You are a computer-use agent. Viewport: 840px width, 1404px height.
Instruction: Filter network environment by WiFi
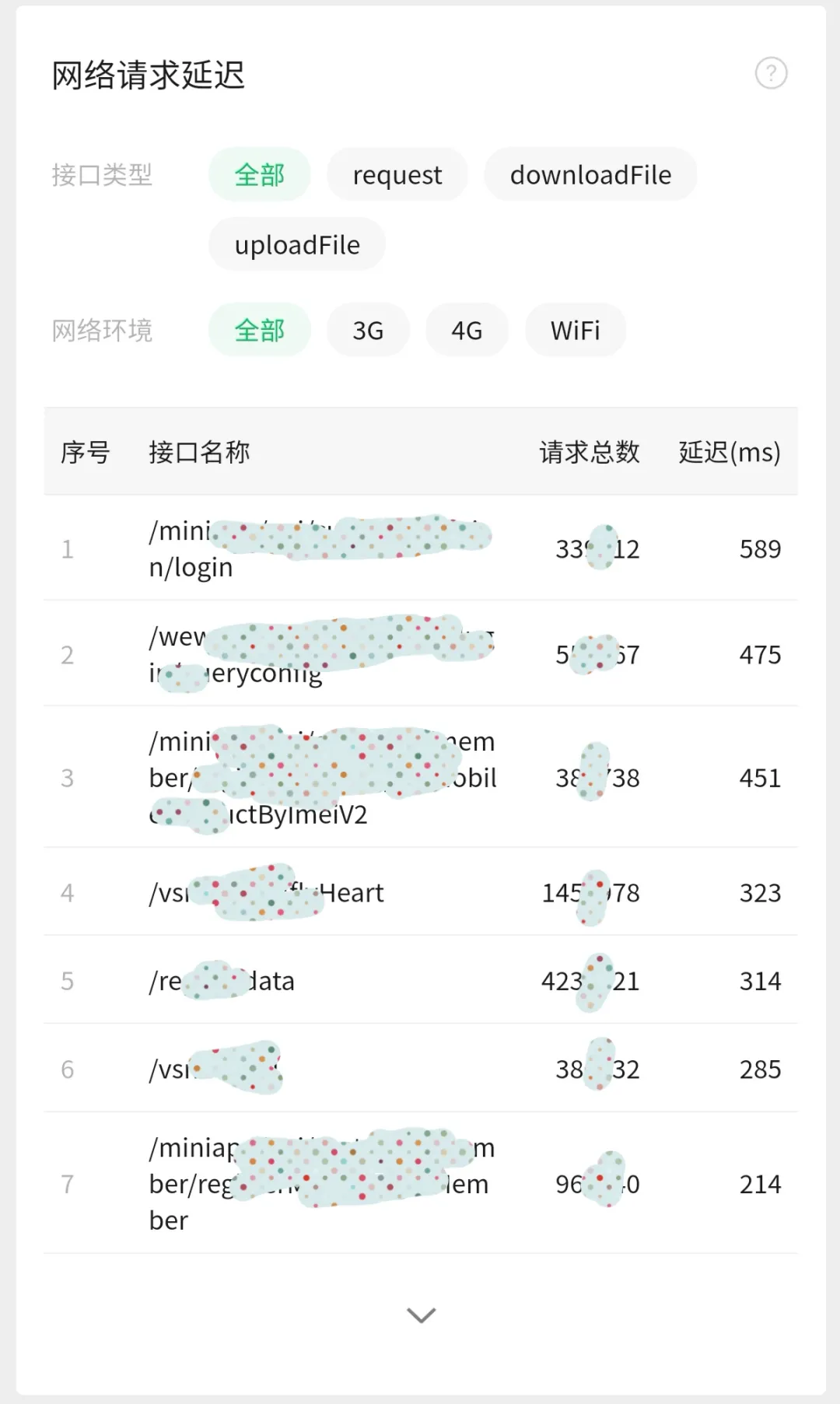click(x=575, y=330)
